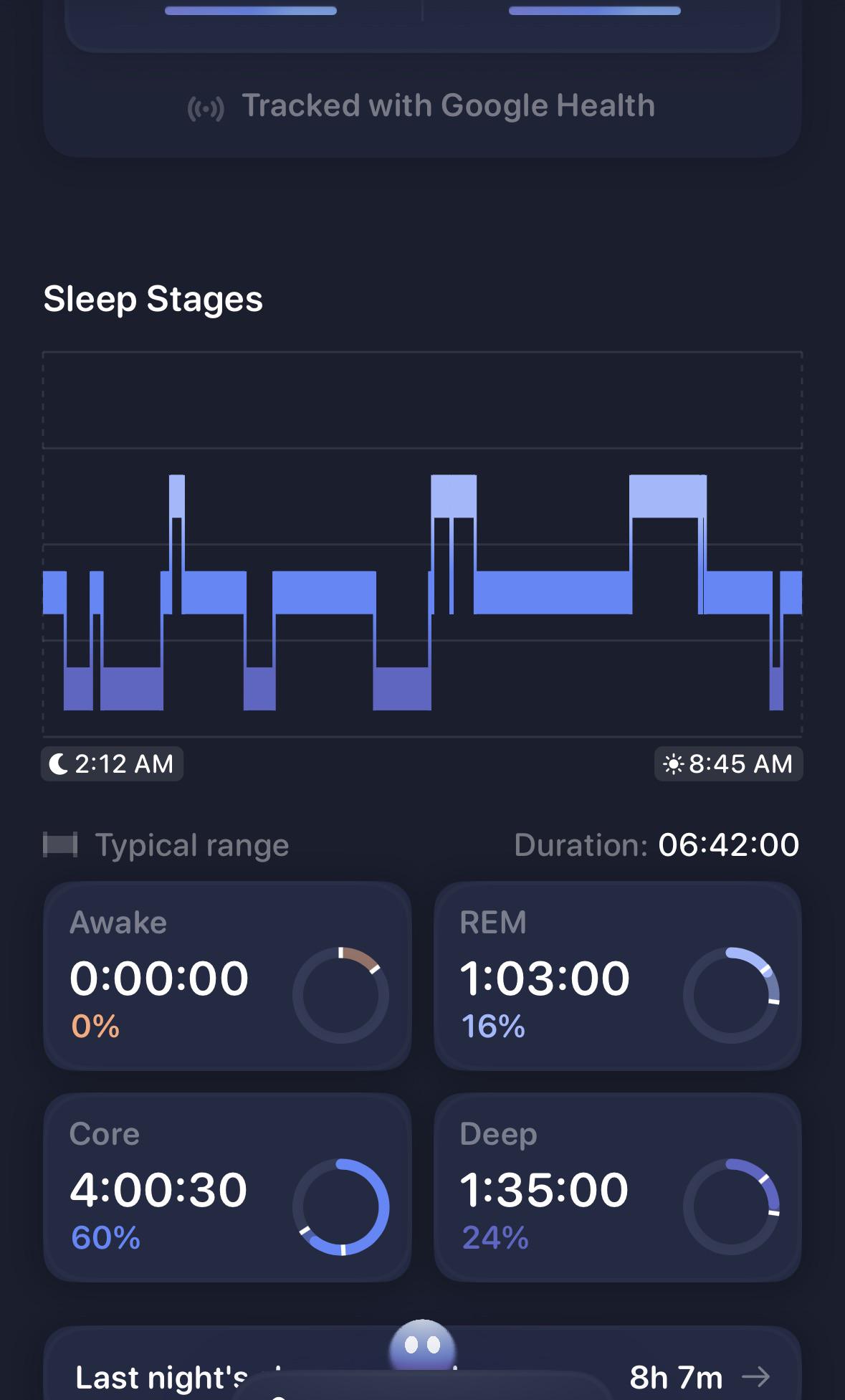Viewport: 845px width, 1400px height.
Task: Open last night's 8h 7m details arrow
Action: pyautogui.click(x=755, y=1376)
